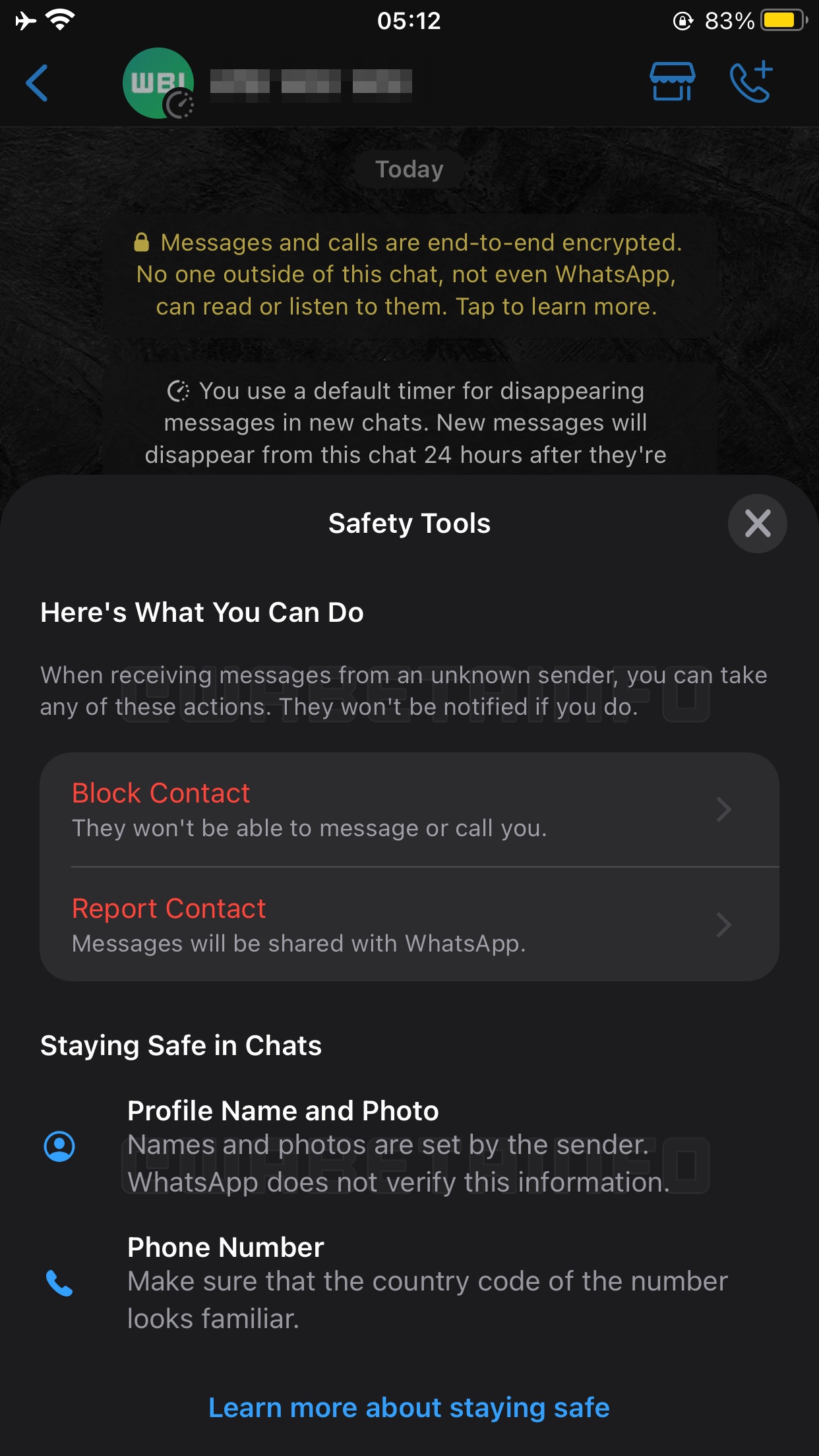The height and width of the screenshot is (1456, 819).
Task: Open the Report Contact option
Action: pos(409,925)
